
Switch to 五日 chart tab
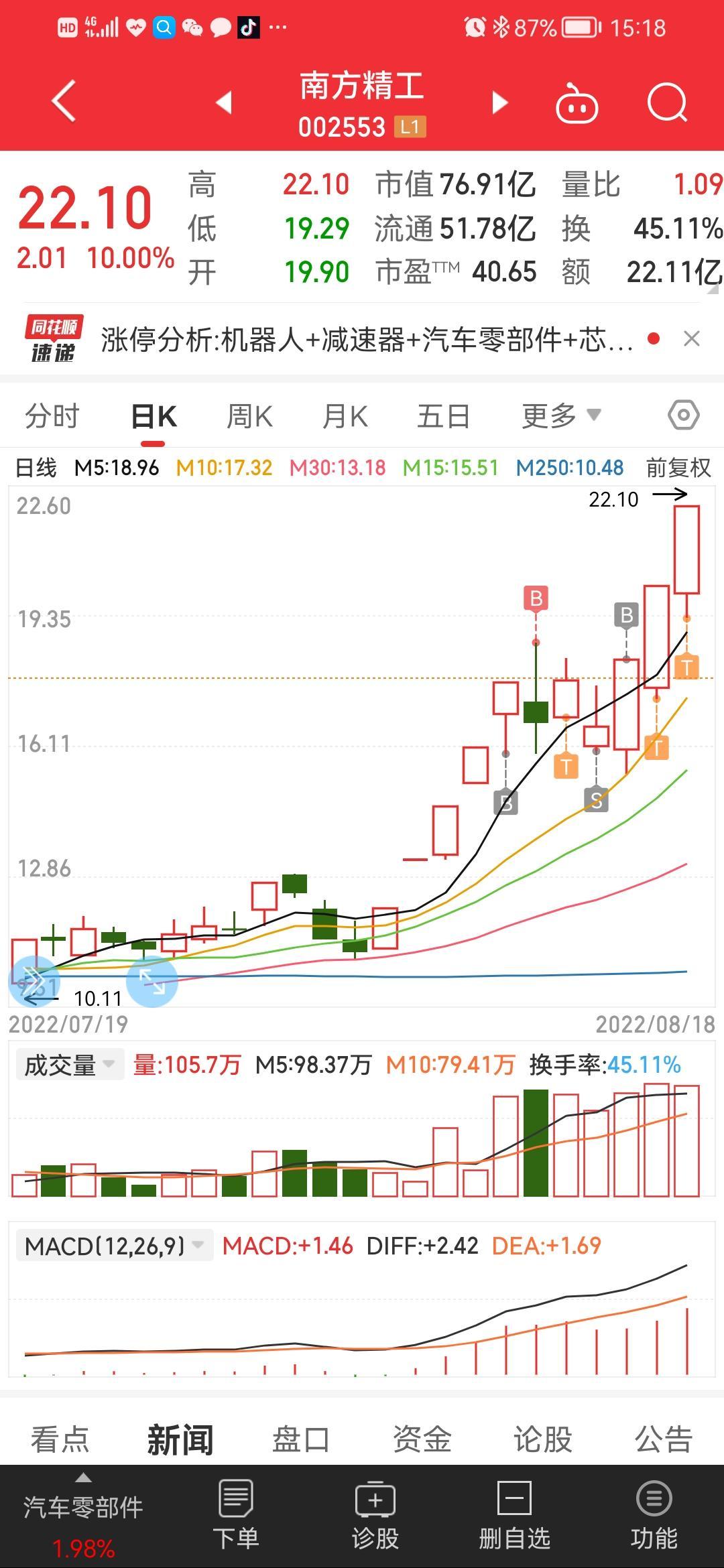pyautogui.click(x=443, y=416)
